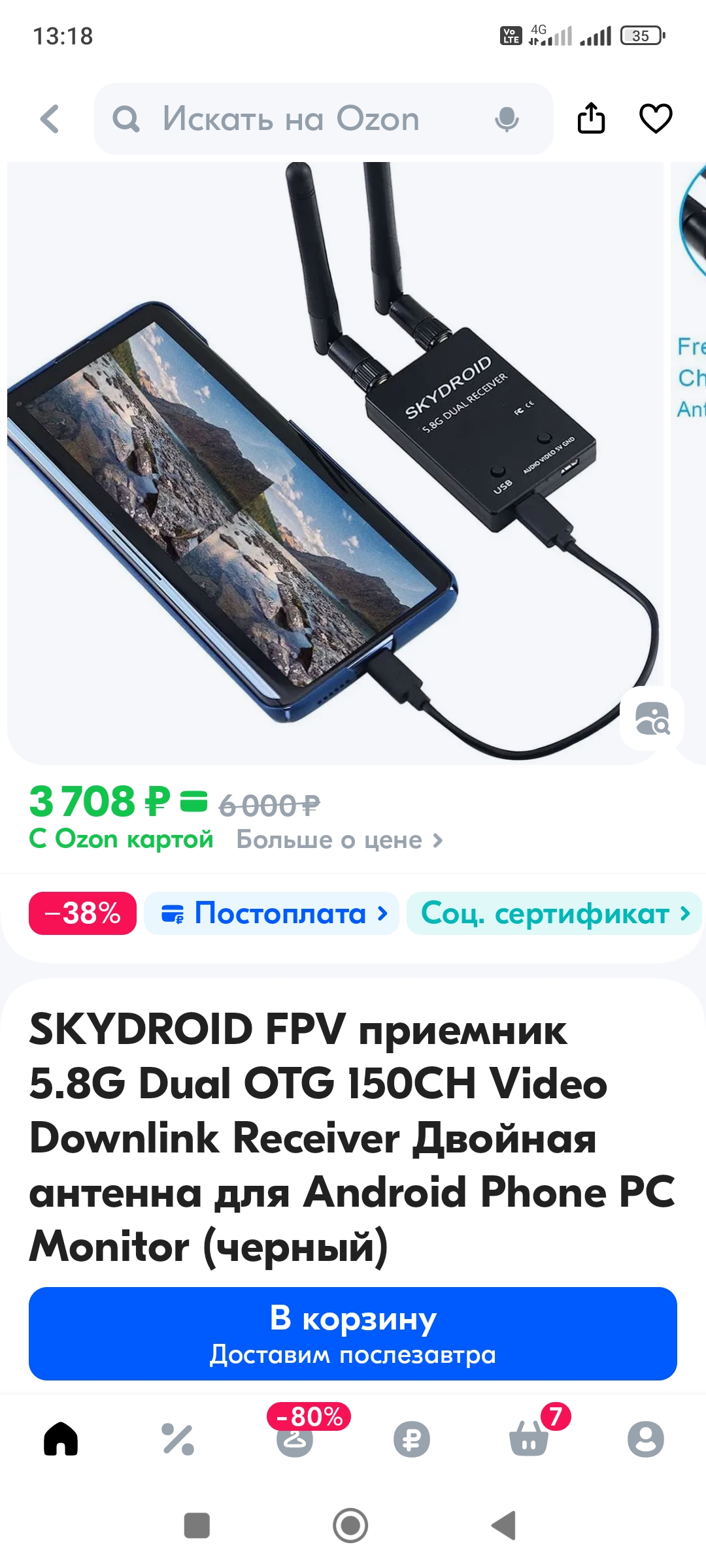Go back using the top-left arrow
Screen dimensions: 706x1568
[50, 119]
